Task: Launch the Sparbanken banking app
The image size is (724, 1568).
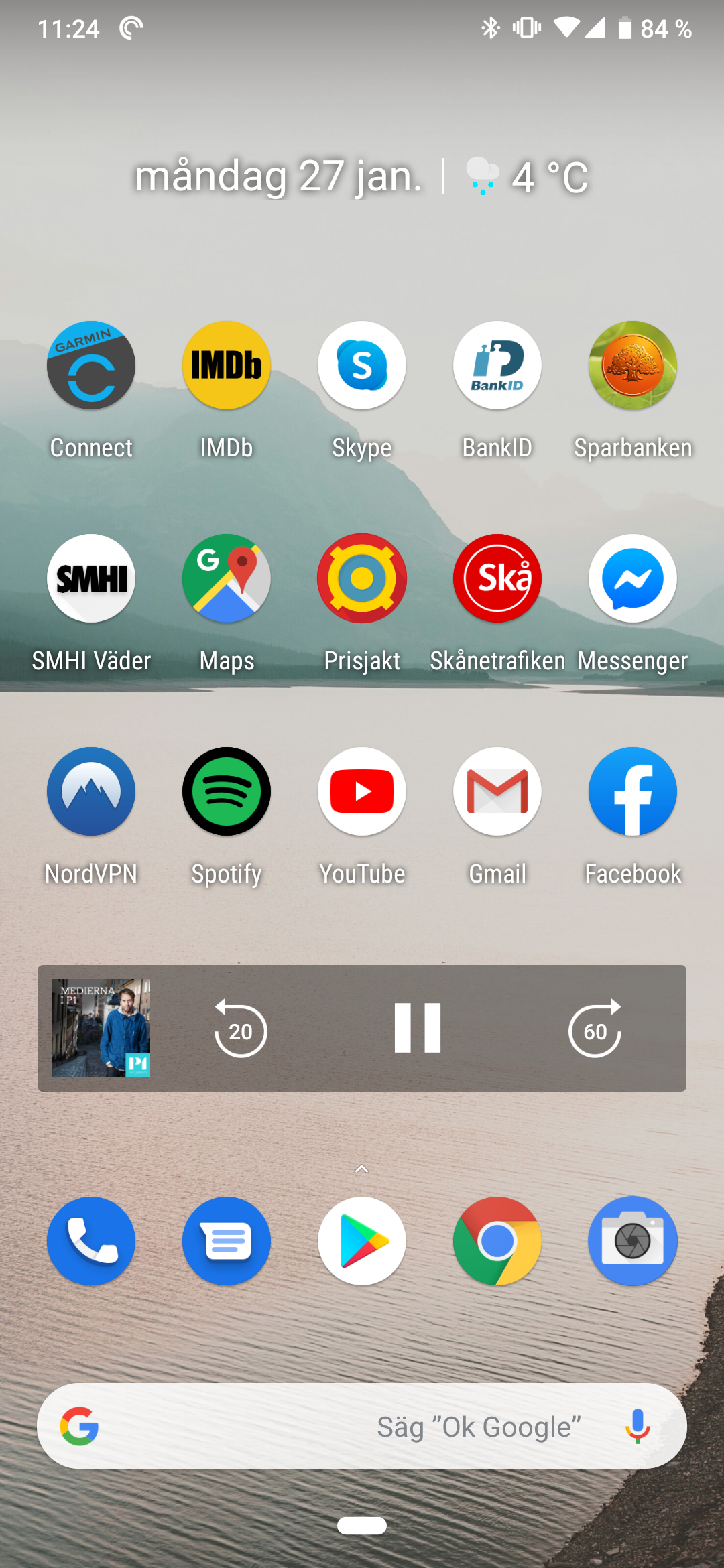Action: point(633,366)
